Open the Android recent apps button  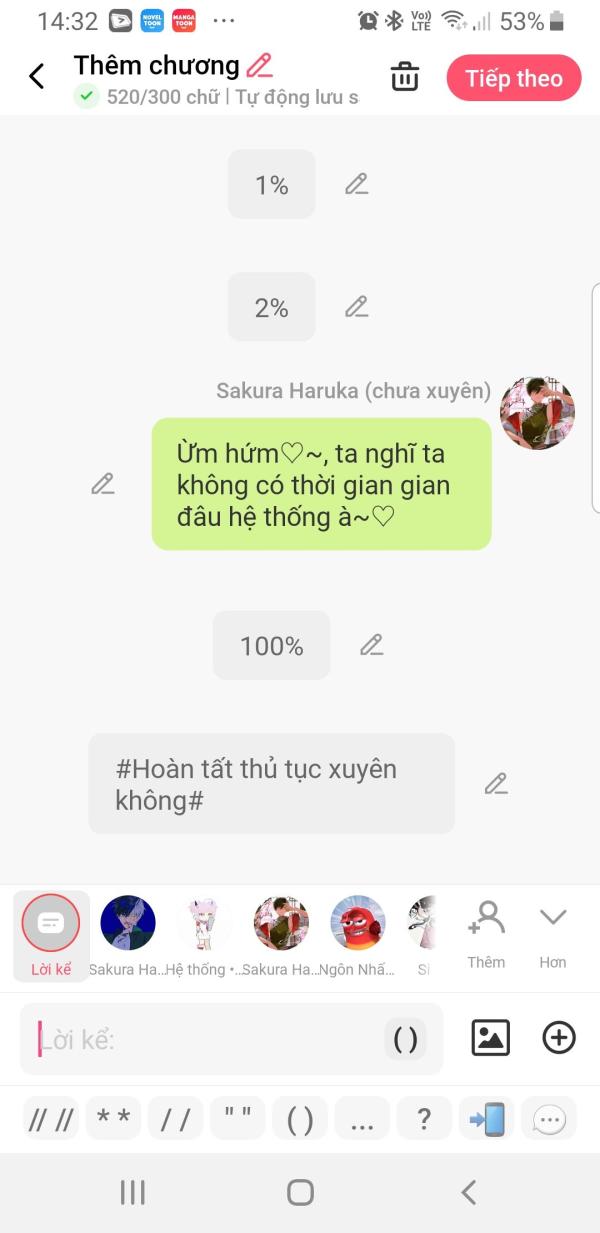(132, 1192)
